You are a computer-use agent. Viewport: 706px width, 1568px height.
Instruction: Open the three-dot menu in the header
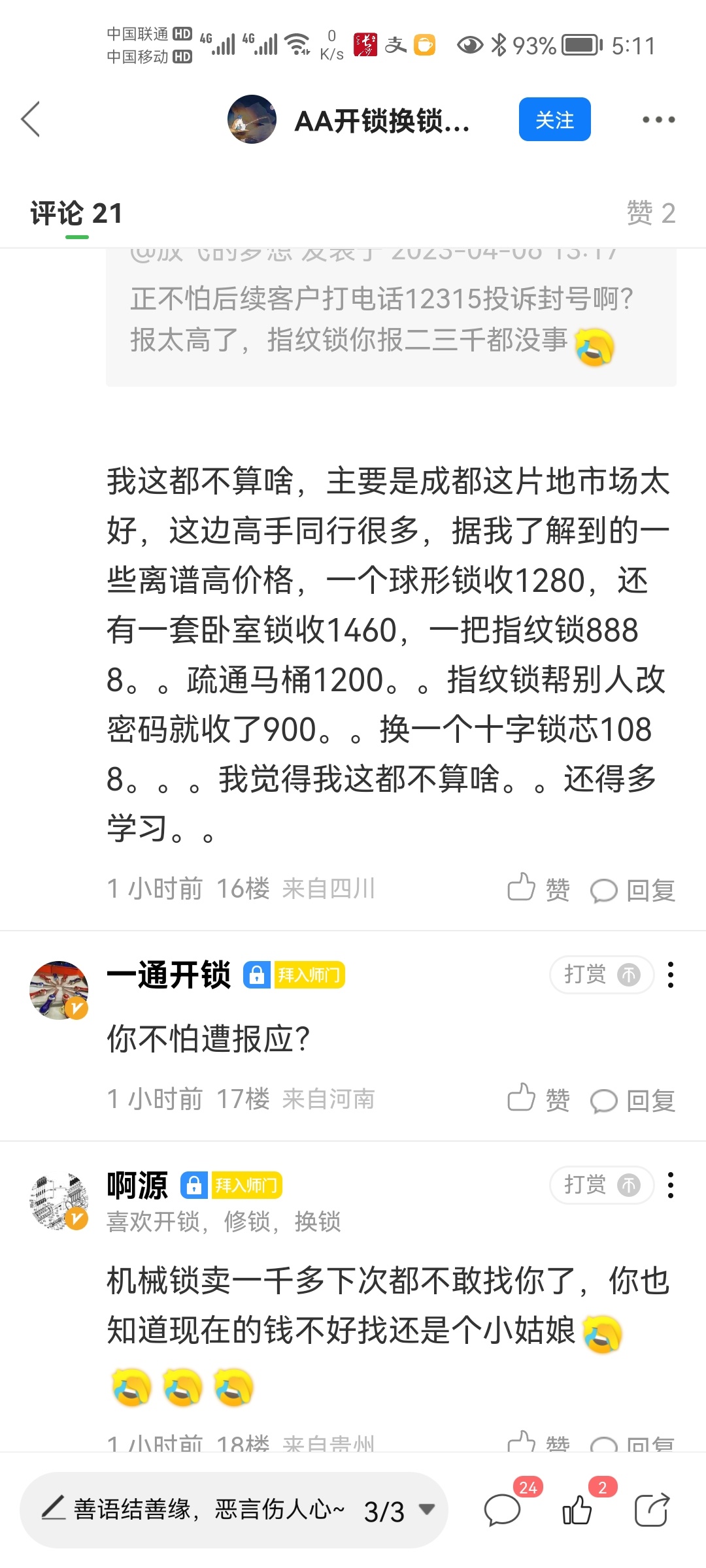(x=658, y=120)
